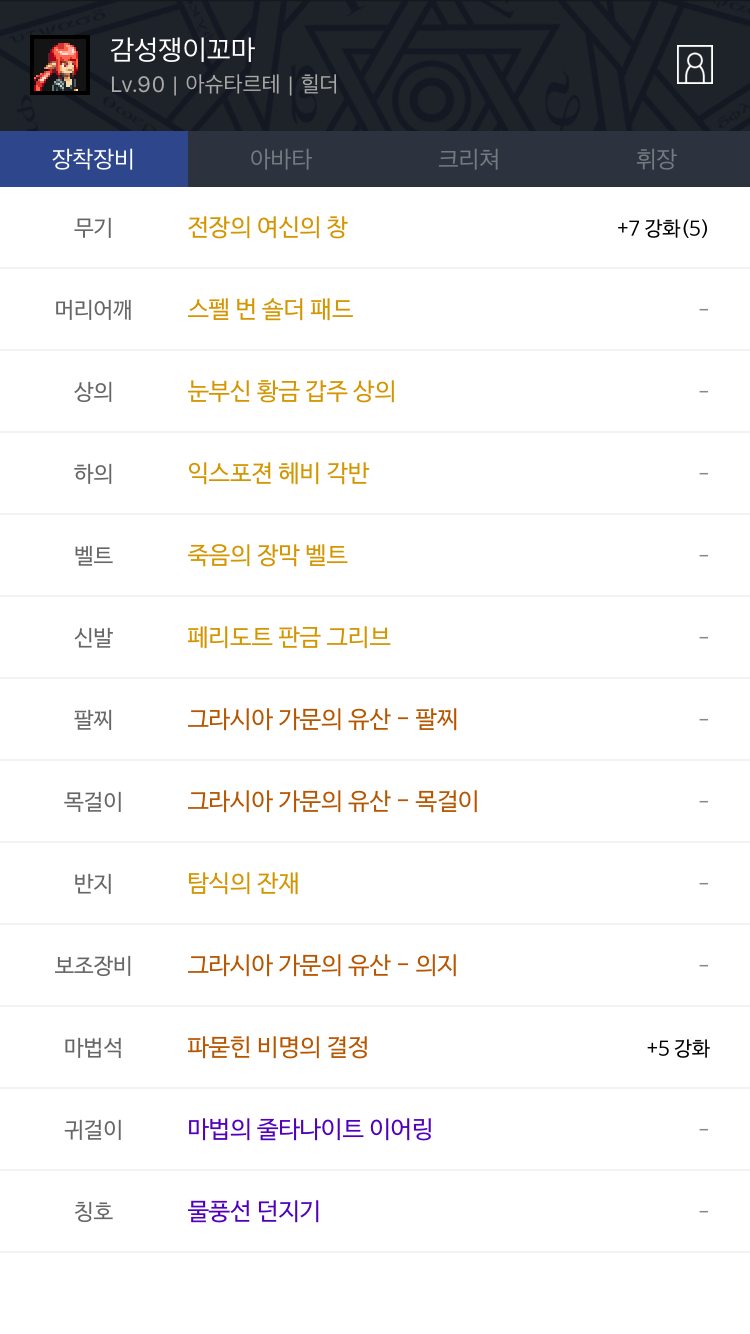Screen dimensions: 750x1334
Task: Open 마법의 줄타나이트 이어링 item
Action: pyautogui.click(x=310, y=1129)
